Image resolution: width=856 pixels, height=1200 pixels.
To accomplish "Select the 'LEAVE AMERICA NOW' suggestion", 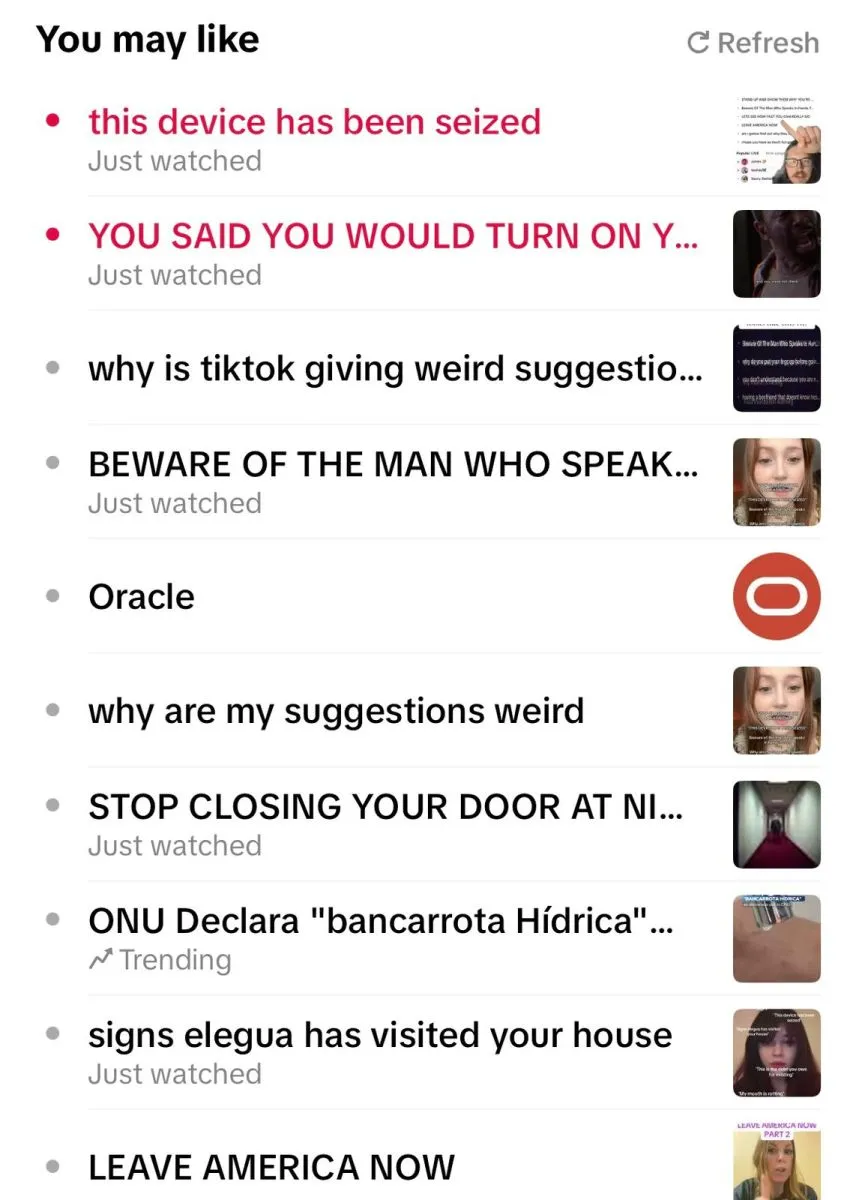I will click(271, 1166).
